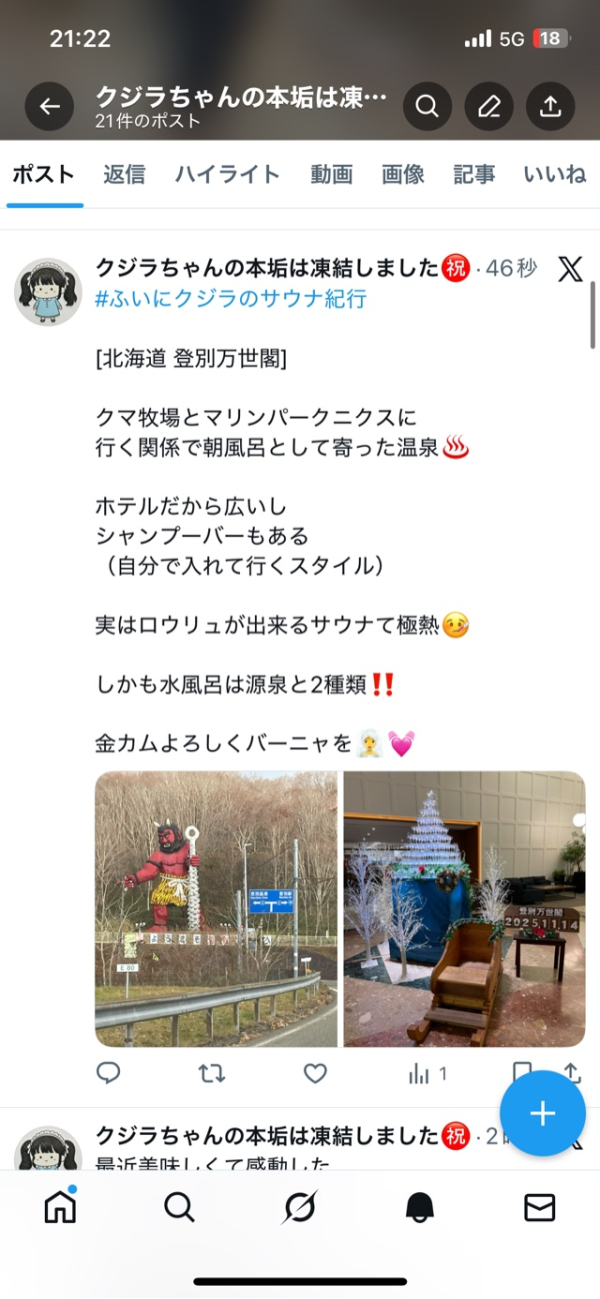Open hashtag #ふいにクジラのサウナ紀行
This screenshot has height=1299, width=600.
coord(231,298)
